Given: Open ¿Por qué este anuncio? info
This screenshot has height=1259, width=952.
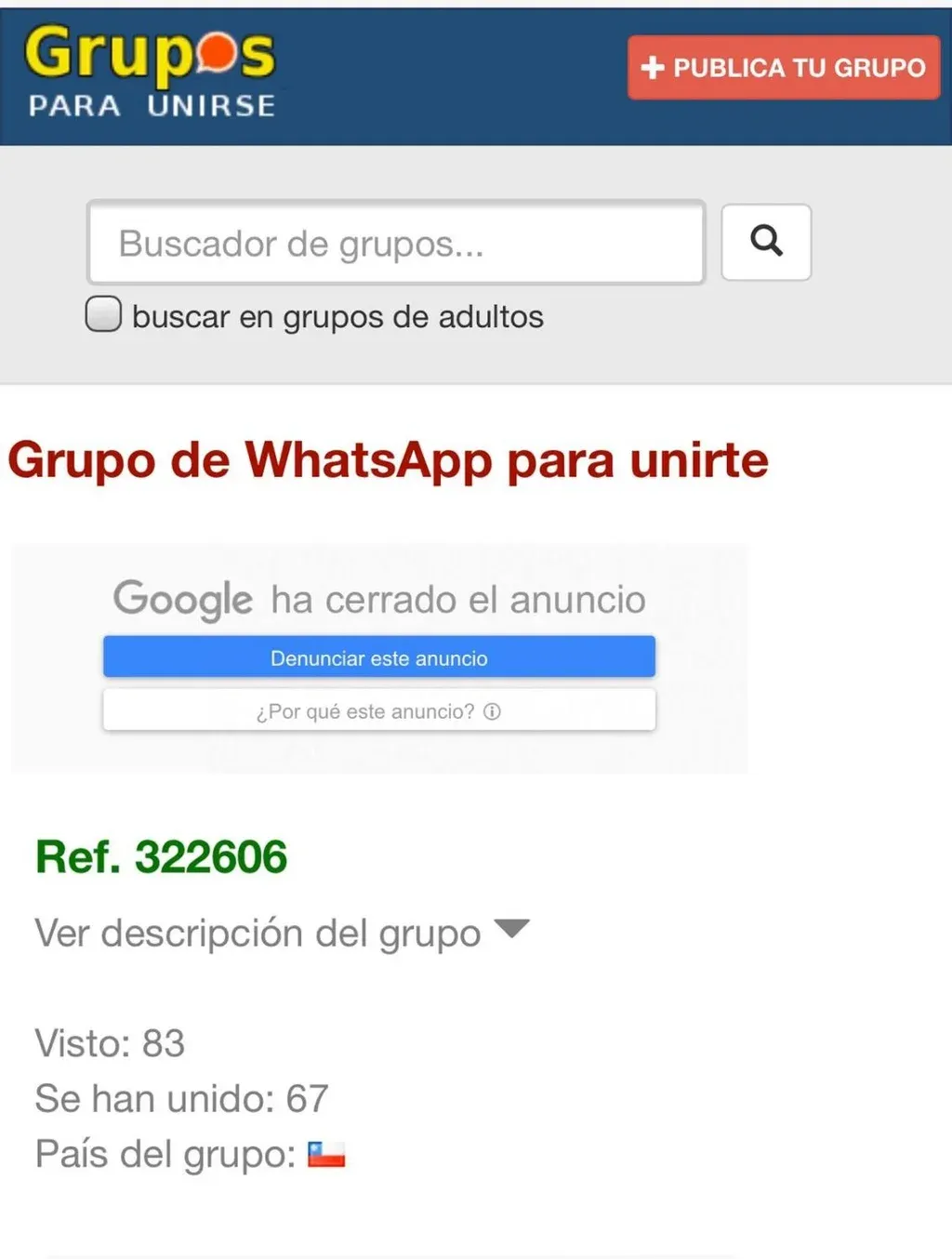Looking at the screenshot, I should [379, 711].
